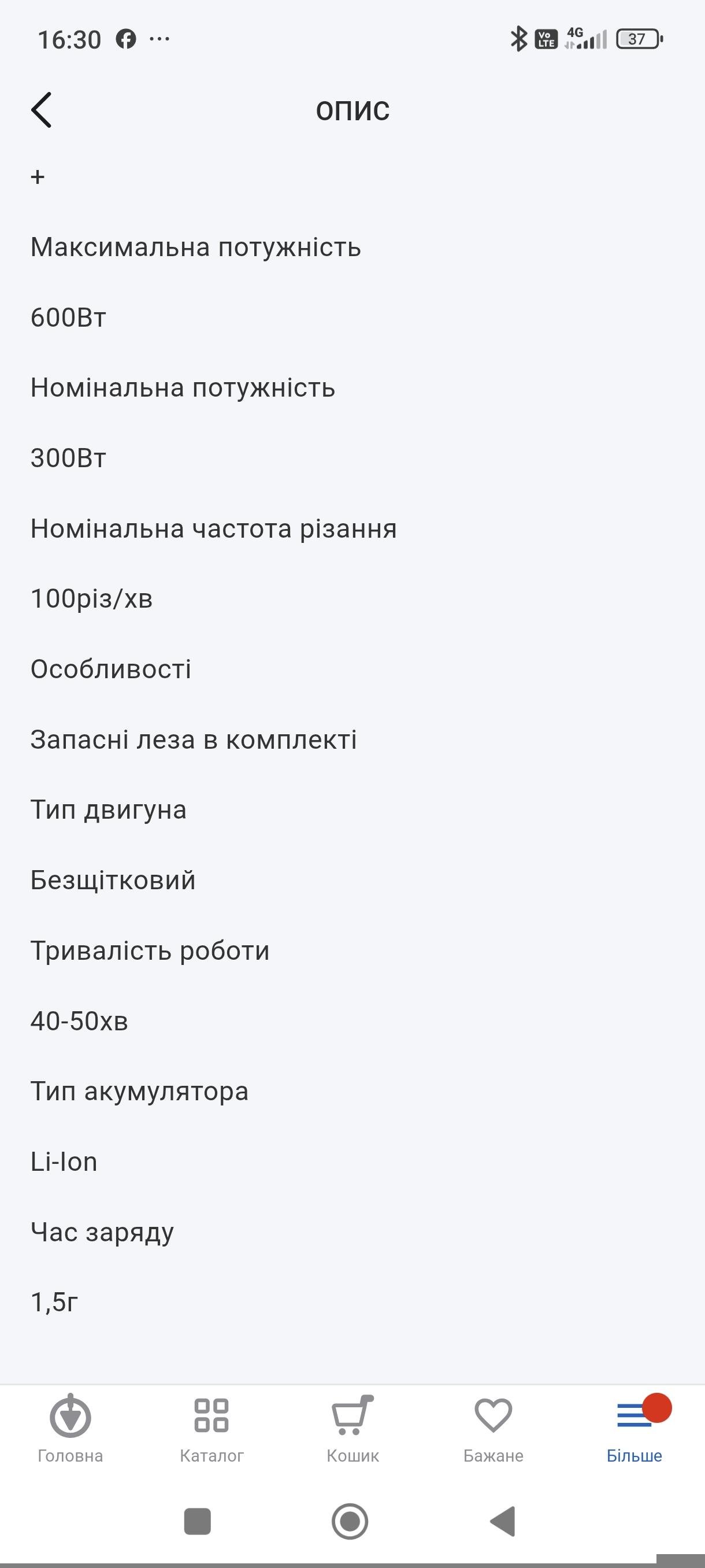Tap the Більше navigation label
The width and height of the screenshot is (705, 1568).
coord(633,1456)
